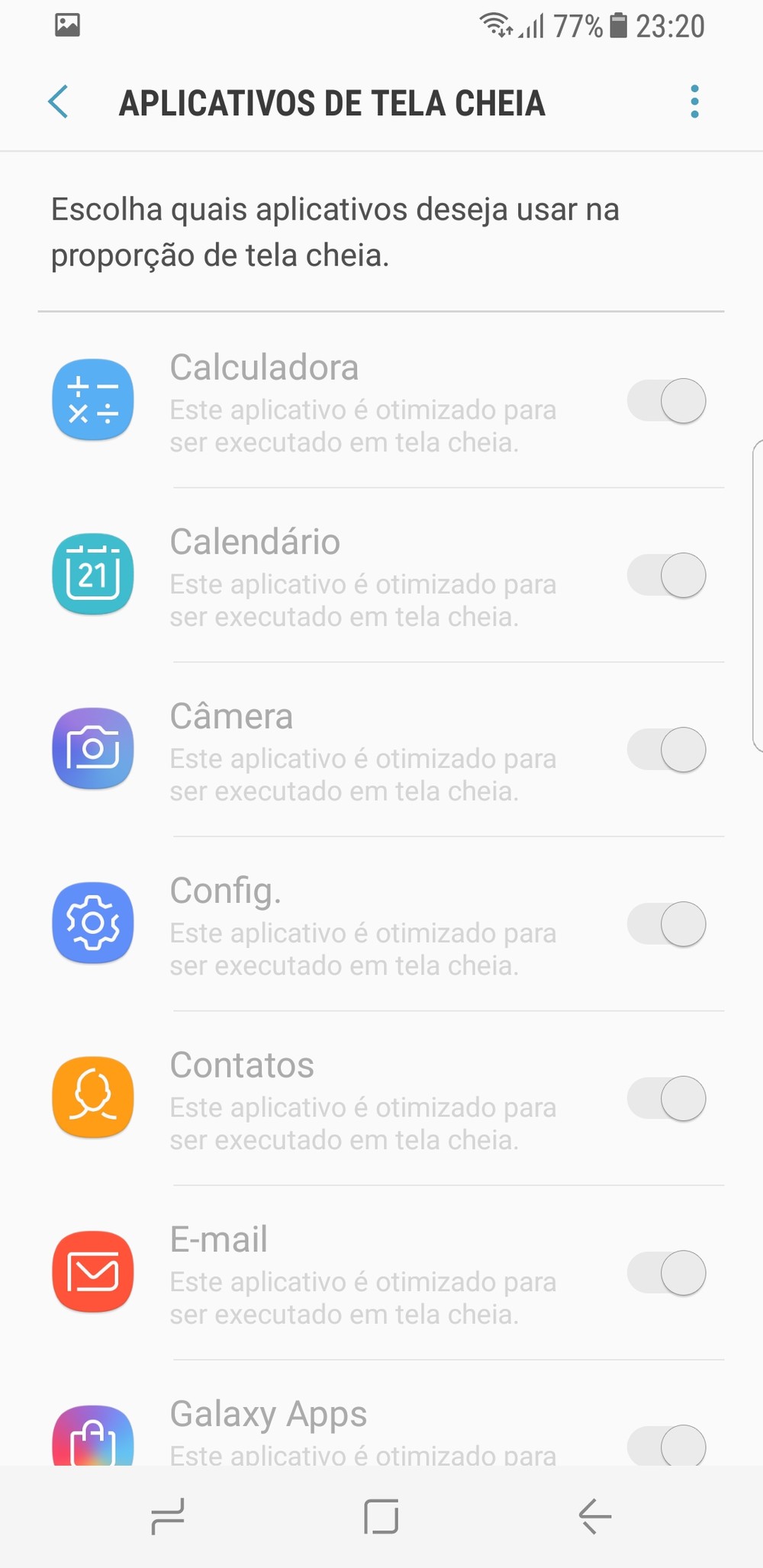
Task: Toggle the Calculadora full screen switch
Action: pos(666,401)
